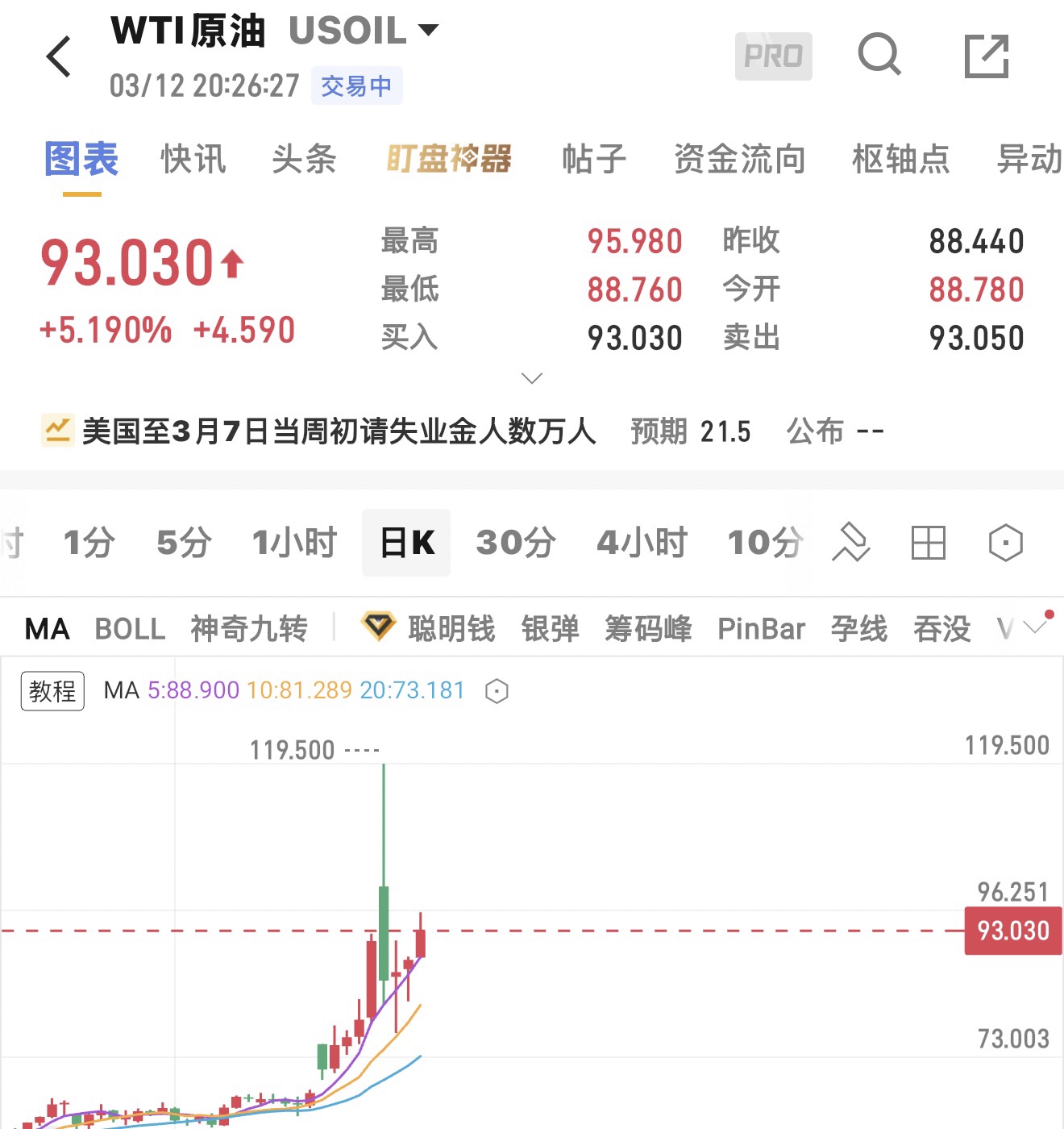Screen dimensions: 1064x1129
Task: Open the multi-chart grid layout
Action: [928, 543]
